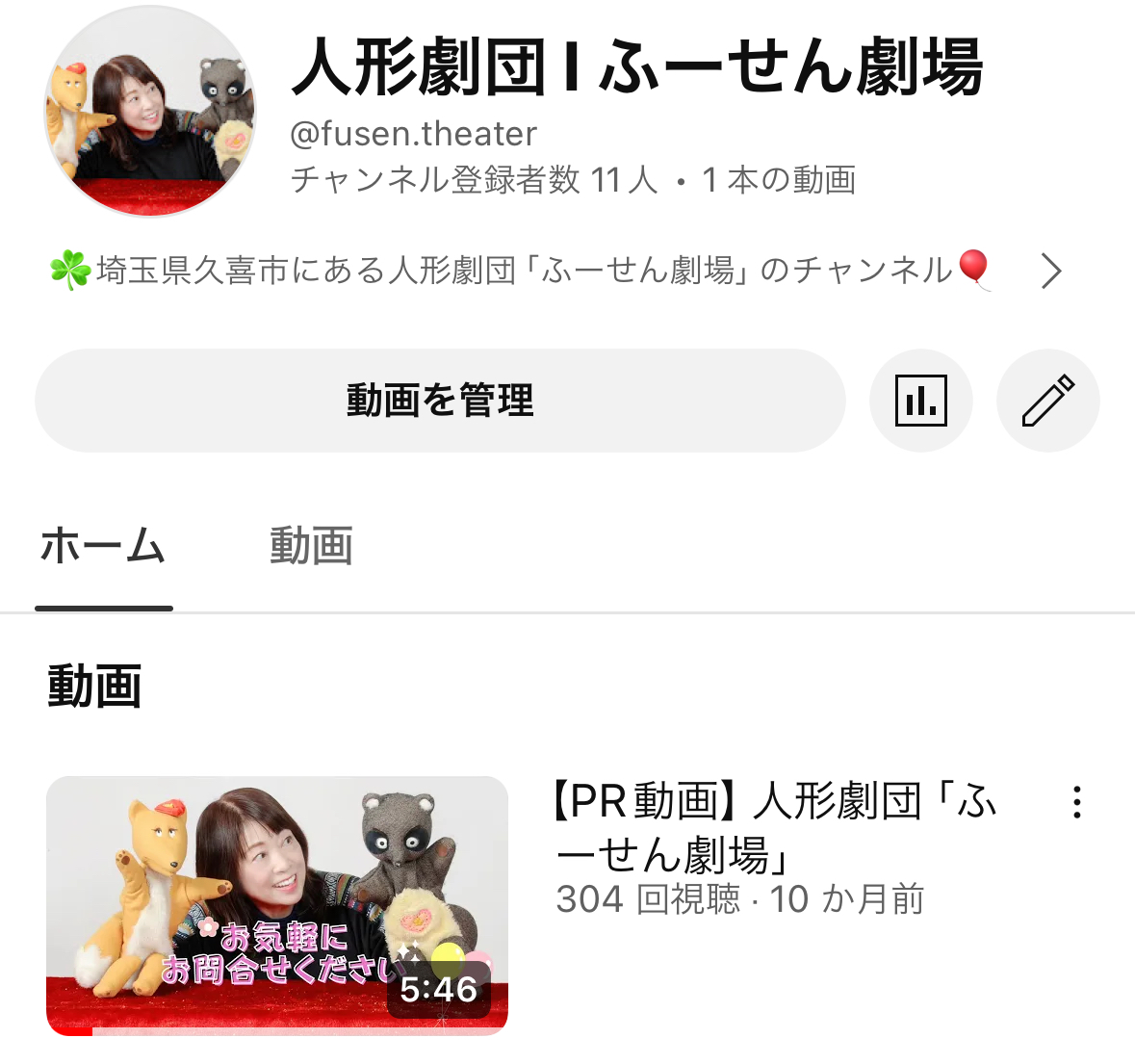The image size is (1135, 1064).
Task: Select the ホーム tab
Action: click(103, 546)
